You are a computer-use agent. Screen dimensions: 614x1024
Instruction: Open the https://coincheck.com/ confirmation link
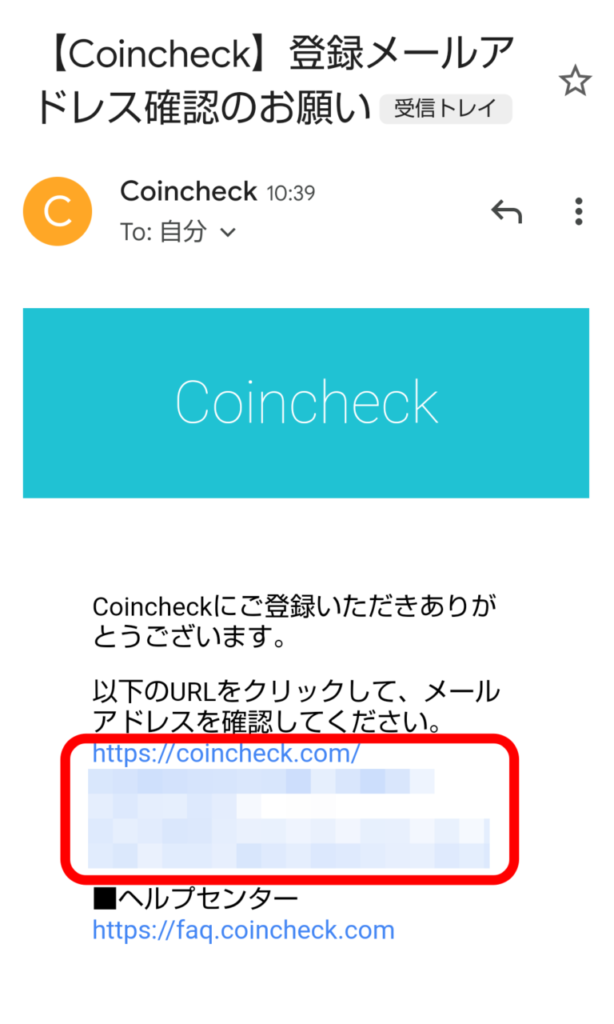pyautogui.click(x=226, y=754)
